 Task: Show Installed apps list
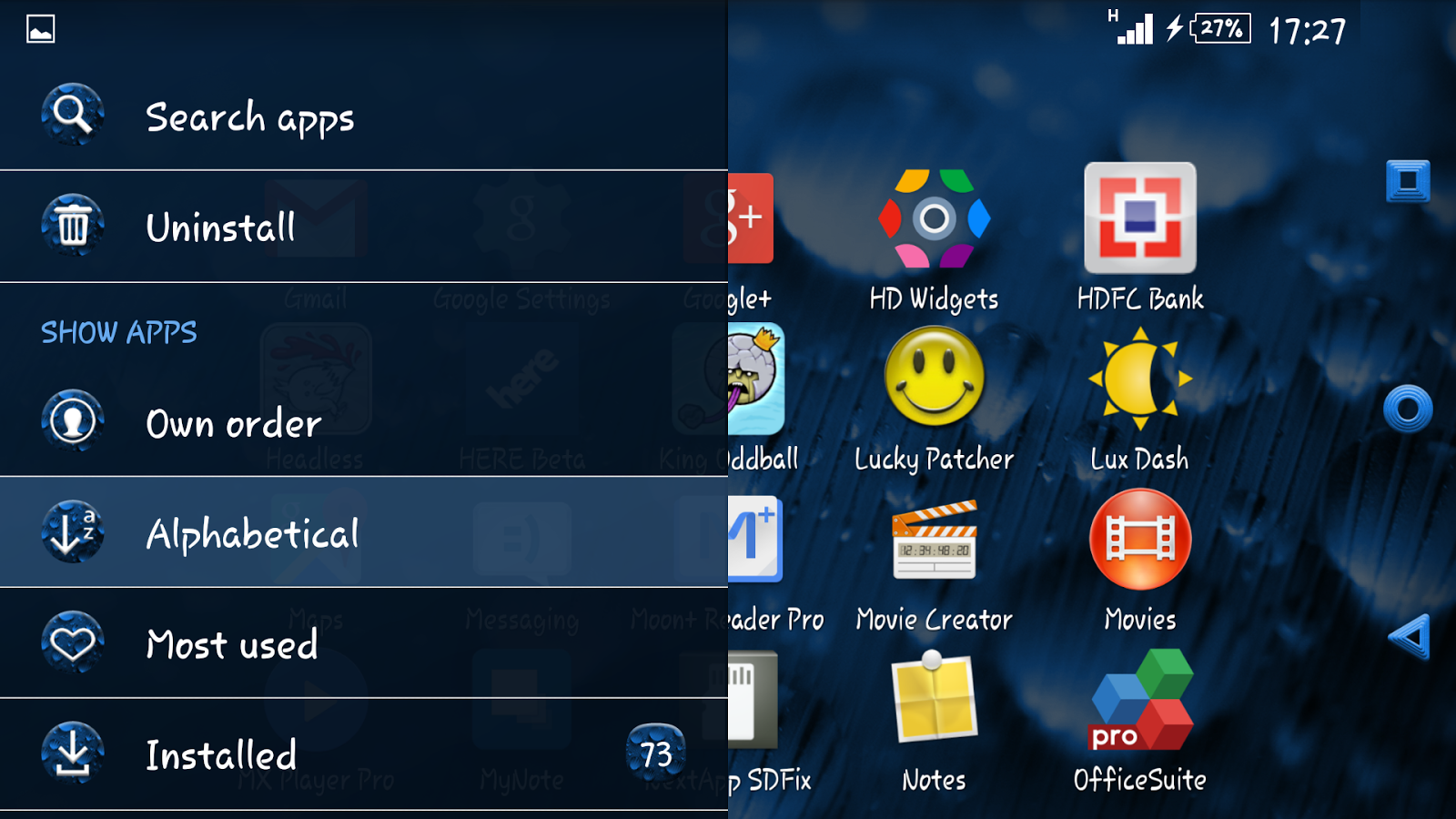coord(221,754)
